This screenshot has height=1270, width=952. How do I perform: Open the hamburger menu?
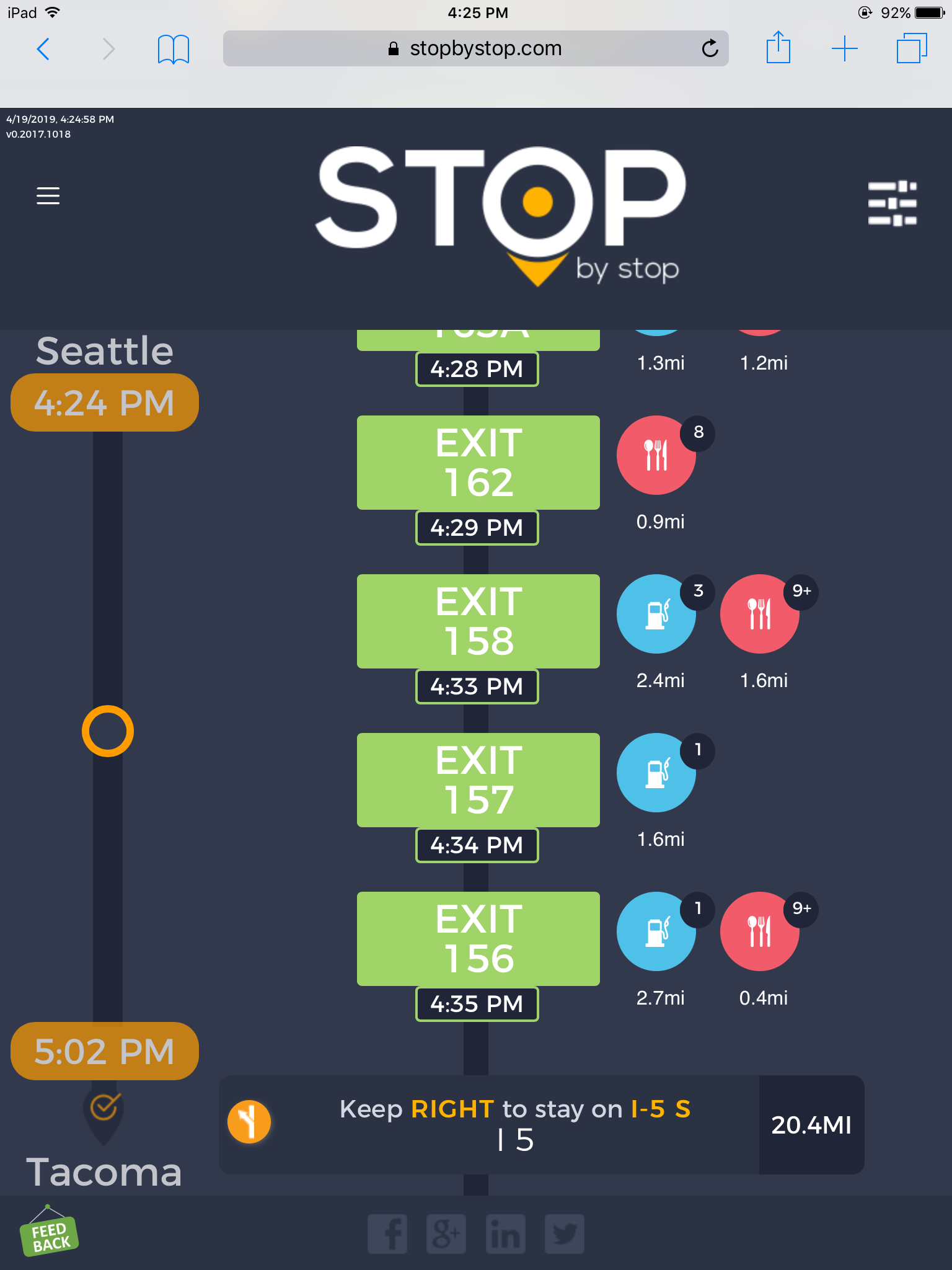coord(48,196)
